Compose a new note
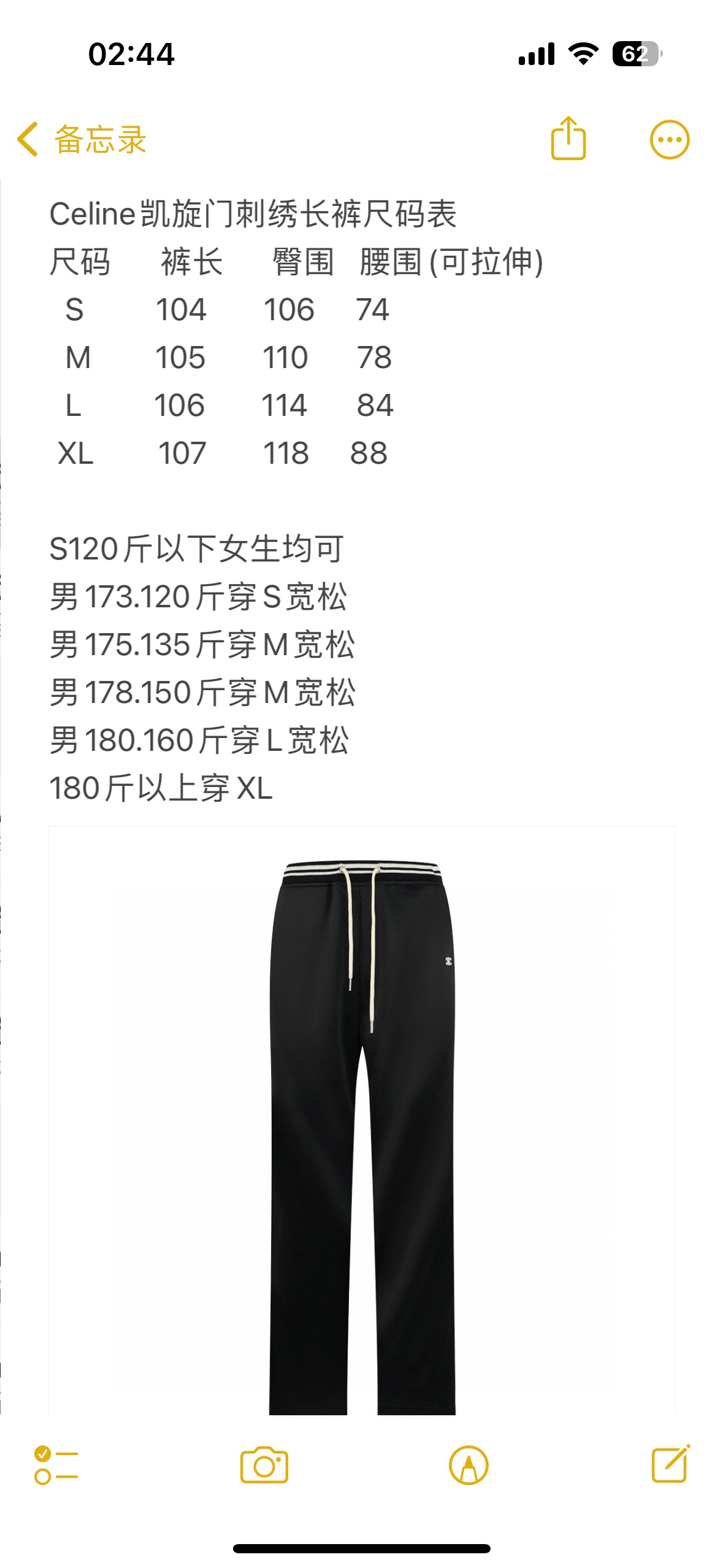 [670, 1464]
